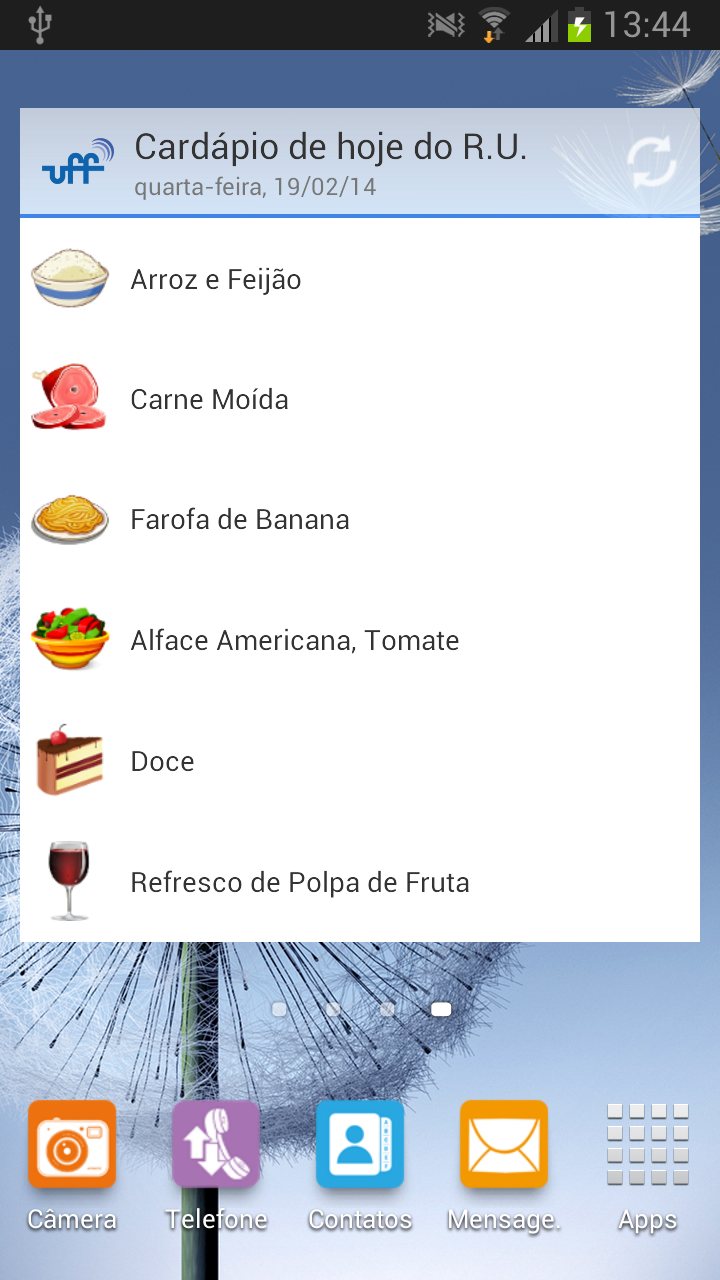Open the Apps drawer
Screen dimensions: 720x1280
[x=648, y=1146]
